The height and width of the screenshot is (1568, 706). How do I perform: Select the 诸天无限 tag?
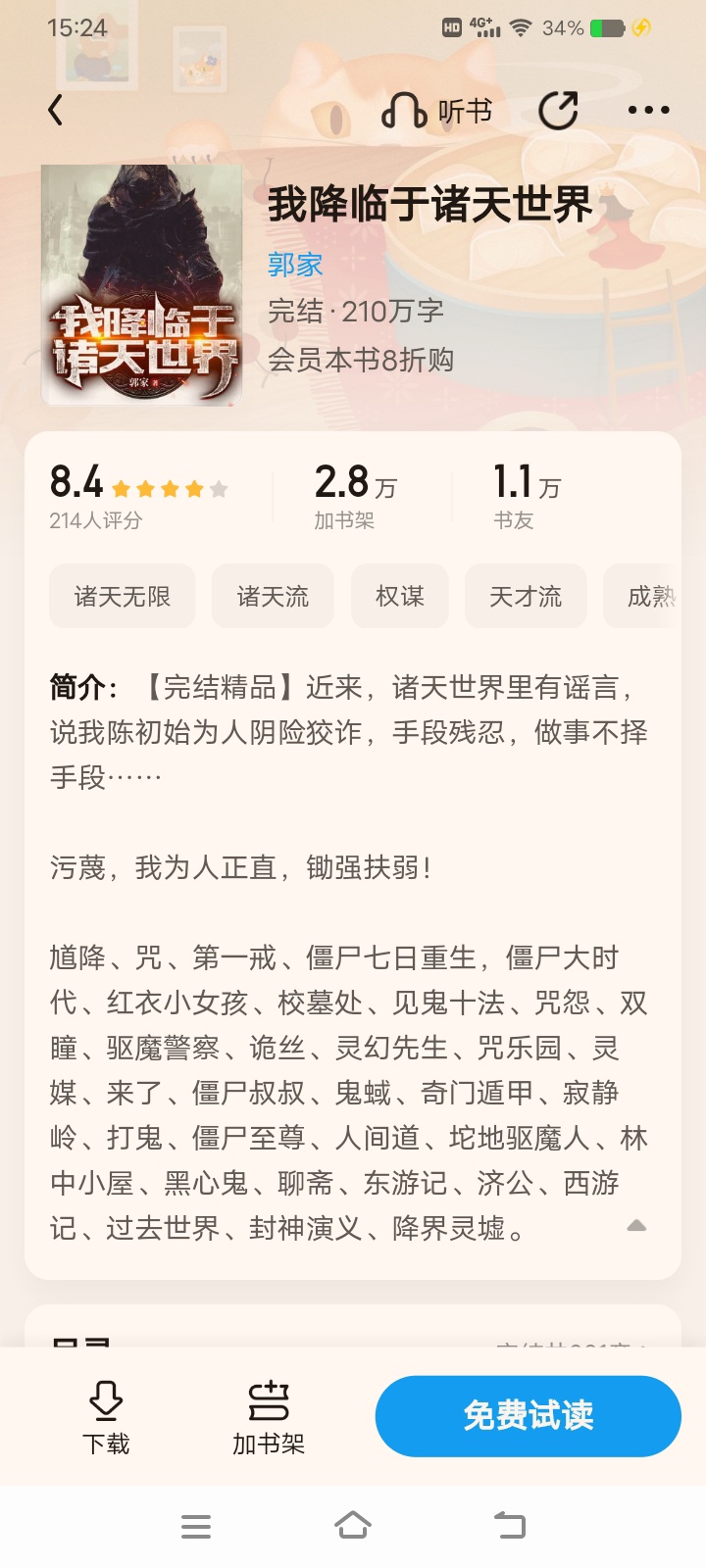123,596
